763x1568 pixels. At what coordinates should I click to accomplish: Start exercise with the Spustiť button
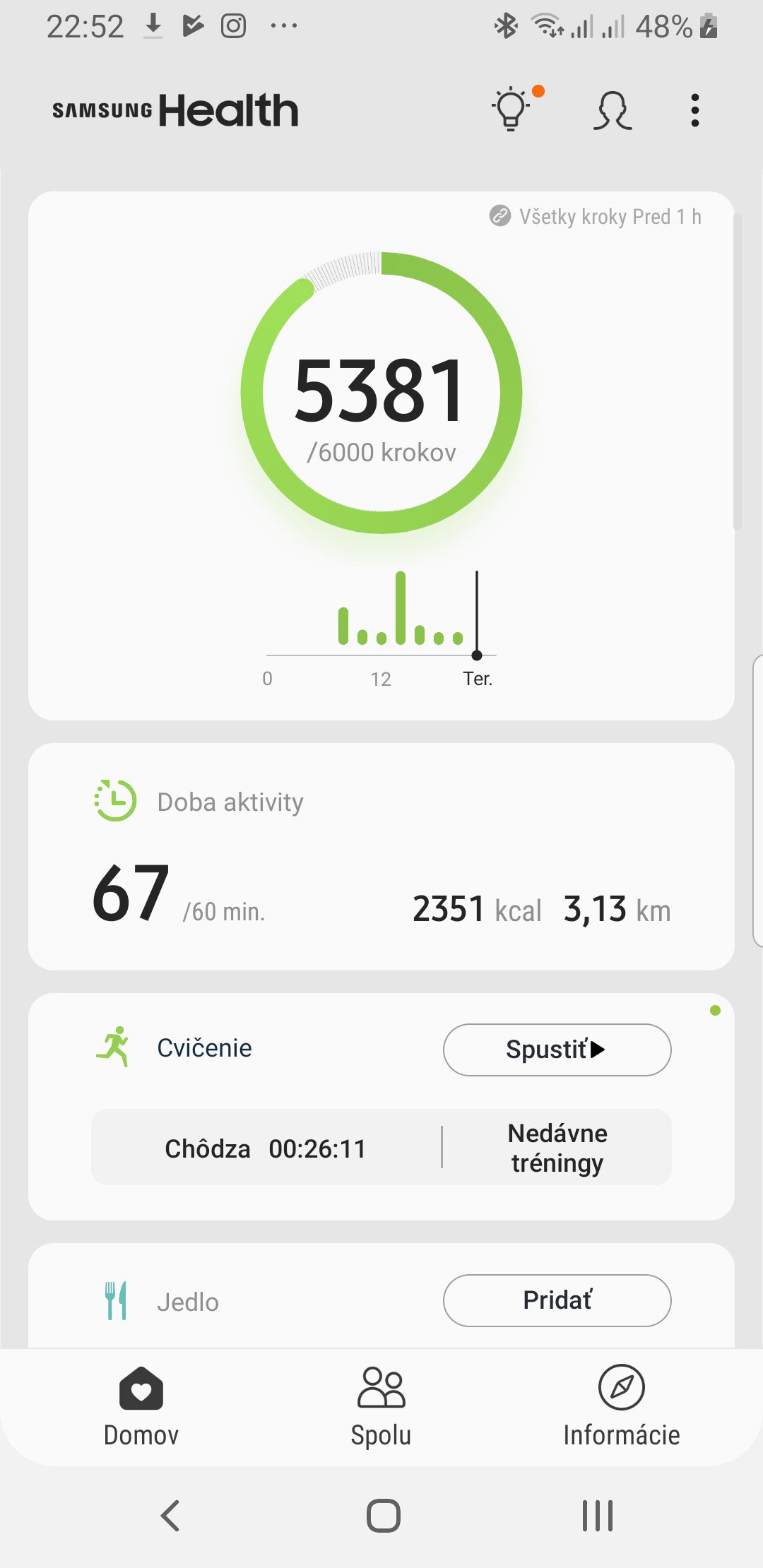click(557, 1050)
